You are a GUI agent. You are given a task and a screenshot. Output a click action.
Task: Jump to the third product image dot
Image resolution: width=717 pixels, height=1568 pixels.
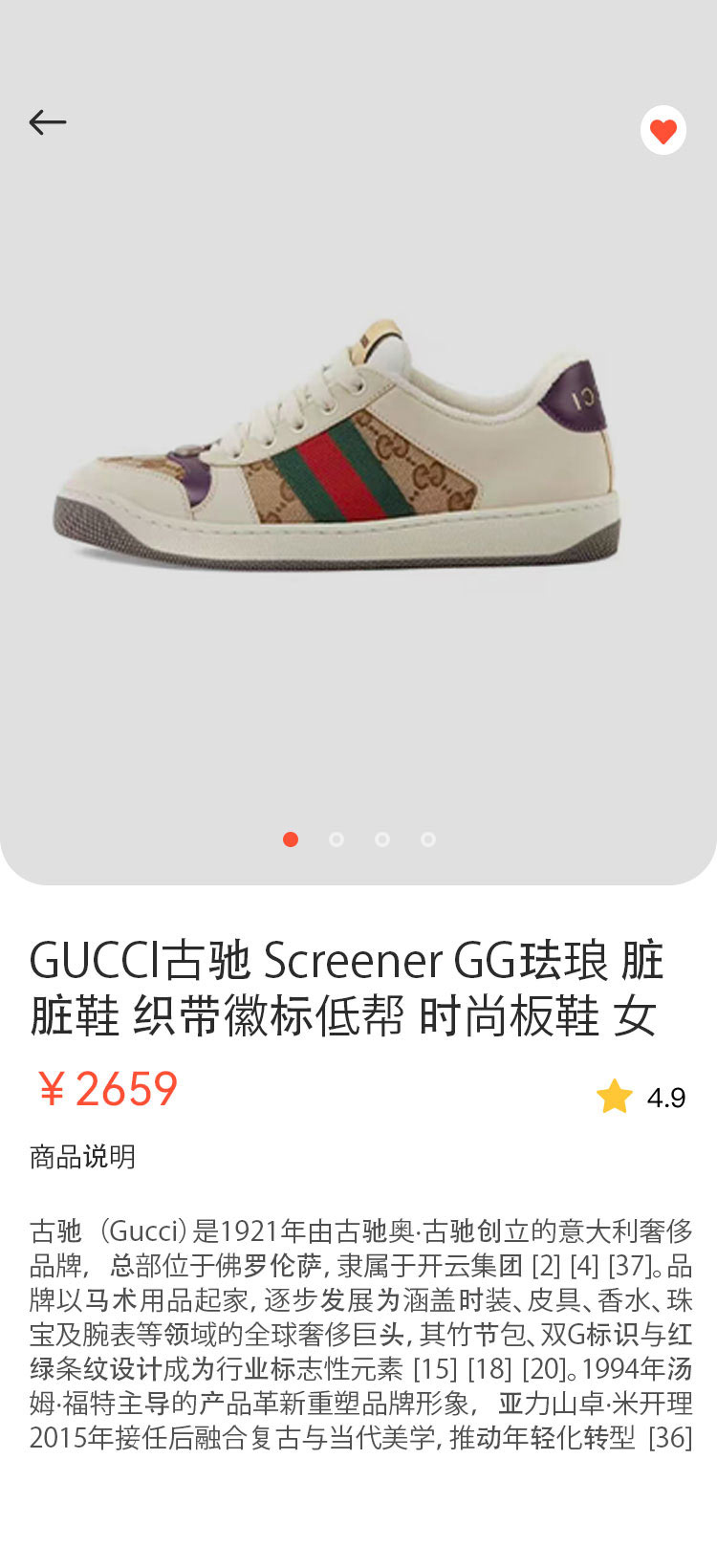pyautogui.click(x=382, y=839)
